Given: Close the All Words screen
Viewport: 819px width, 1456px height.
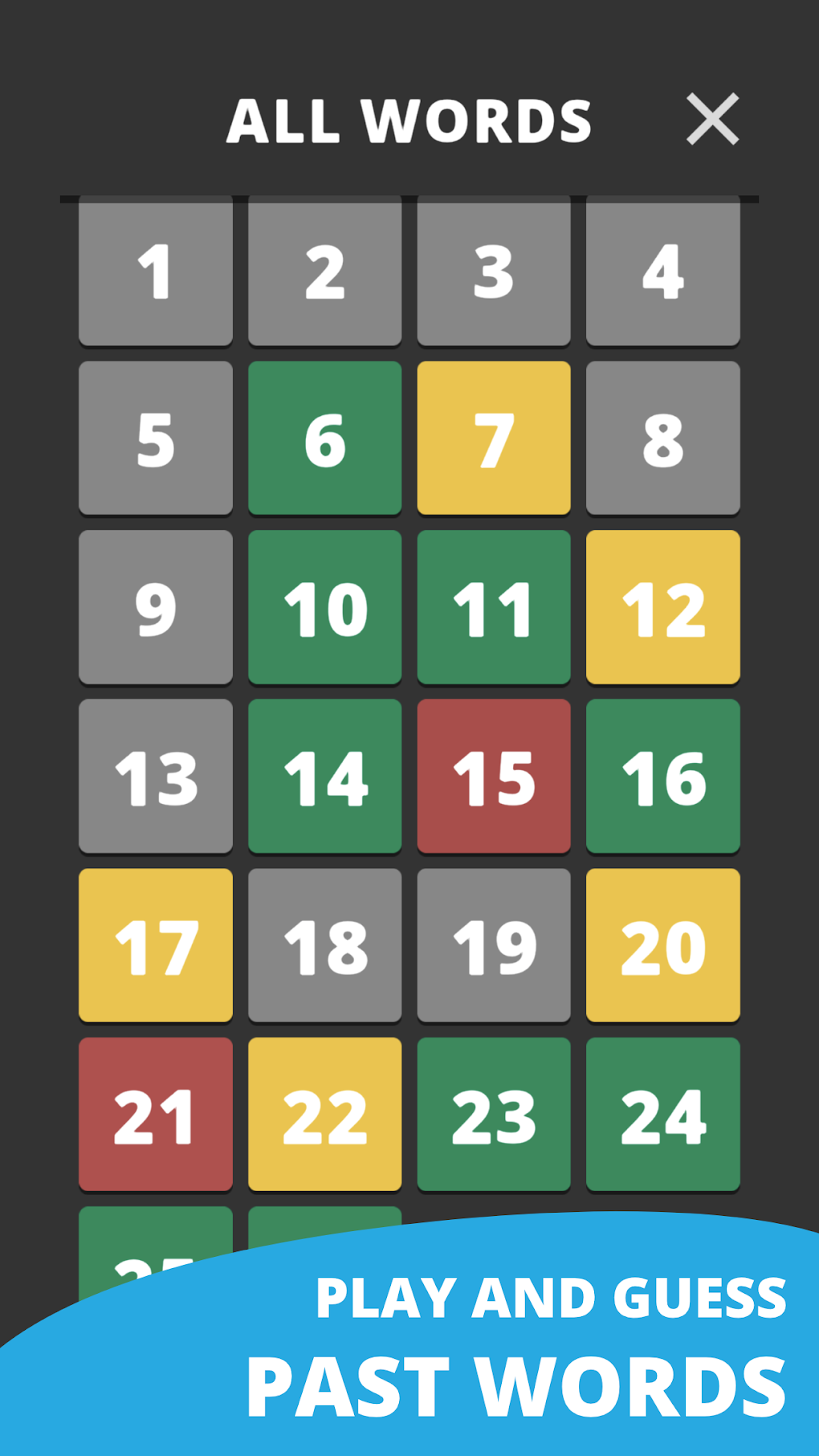Looking at the screenshot, I should pos(712,120).
